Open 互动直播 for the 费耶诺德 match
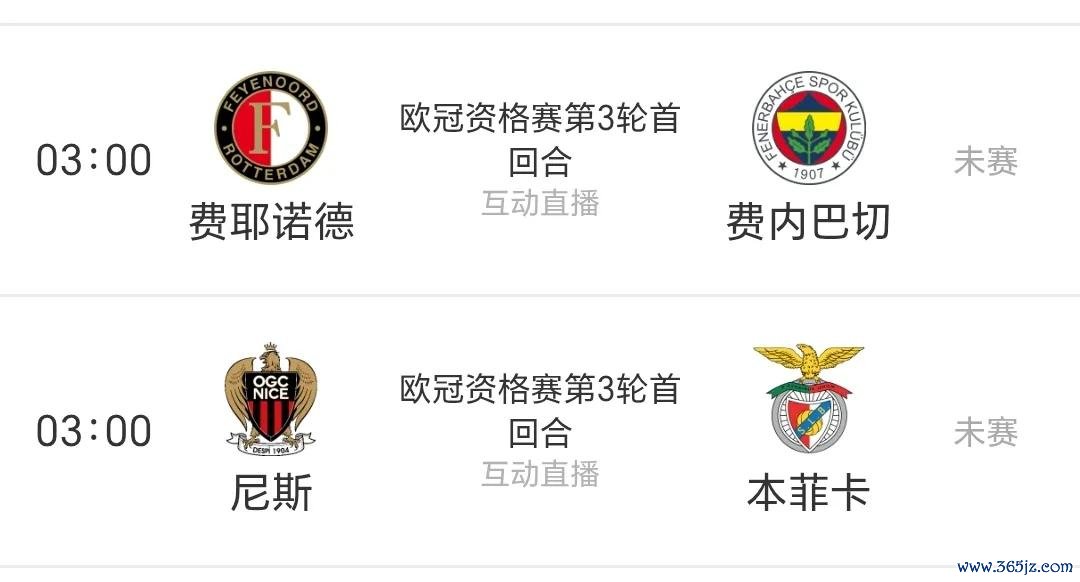Screen dimensions: 1080x582 540,203
